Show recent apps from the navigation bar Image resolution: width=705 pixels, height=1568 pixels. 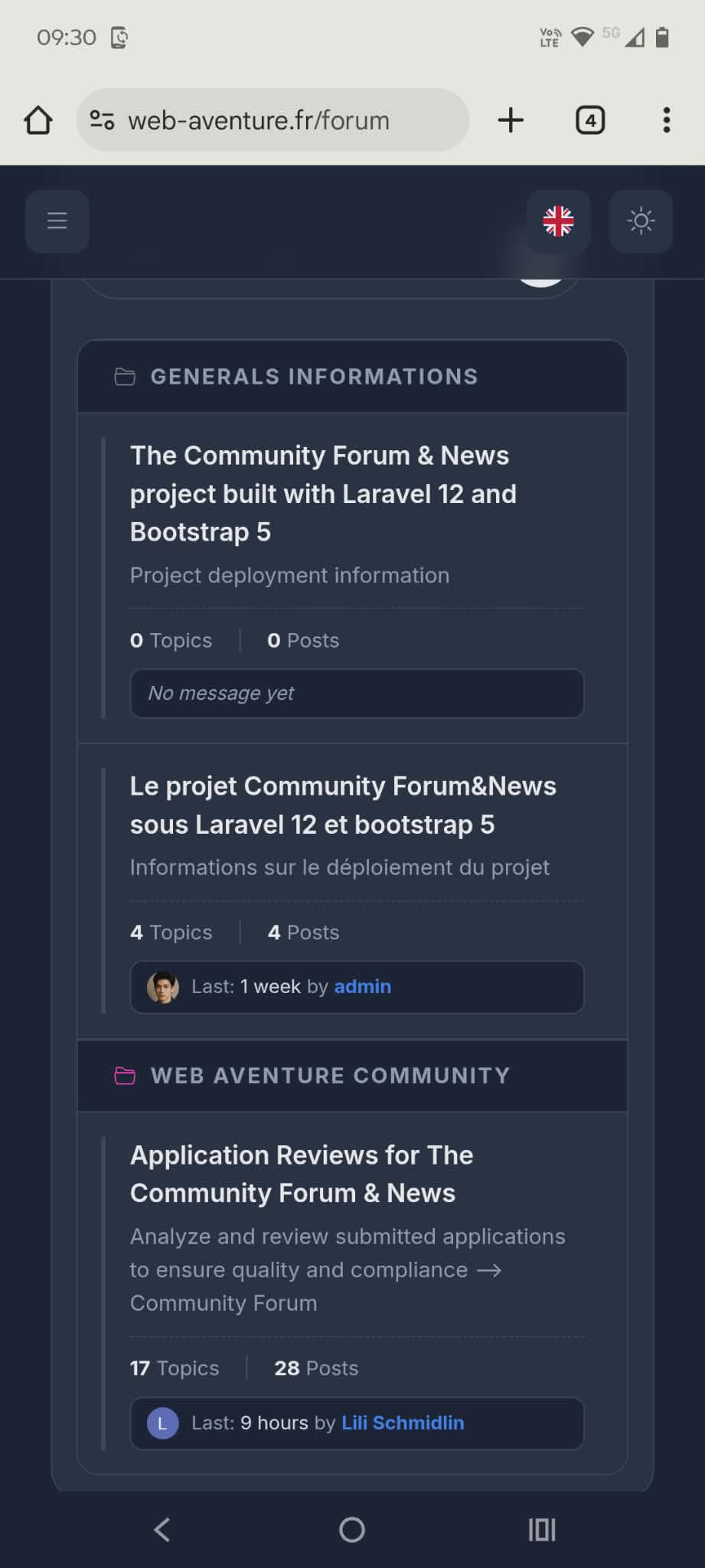541,1530
